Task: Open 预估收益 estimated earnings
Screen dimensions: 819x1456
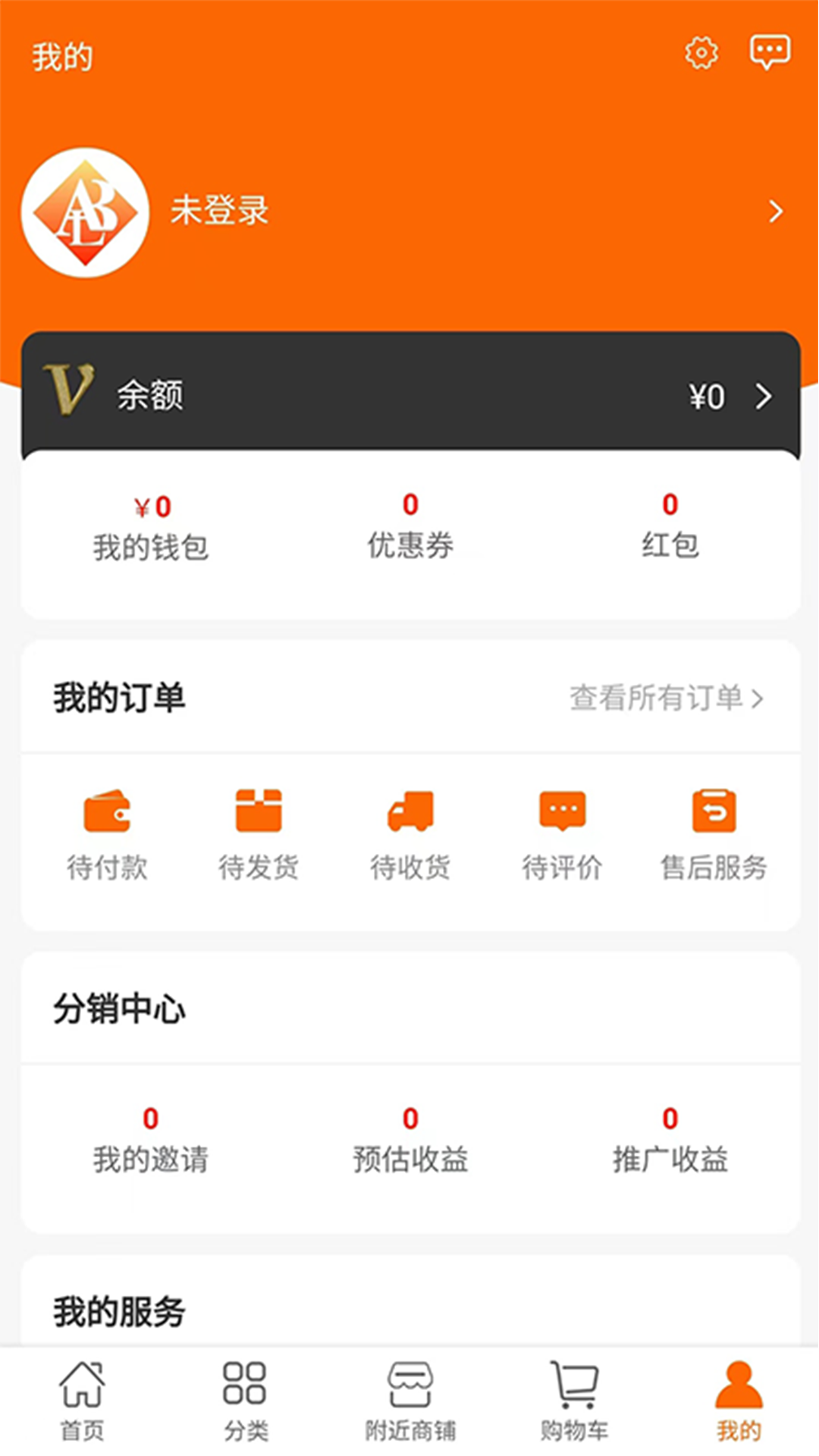Action: coord(410,1141)
